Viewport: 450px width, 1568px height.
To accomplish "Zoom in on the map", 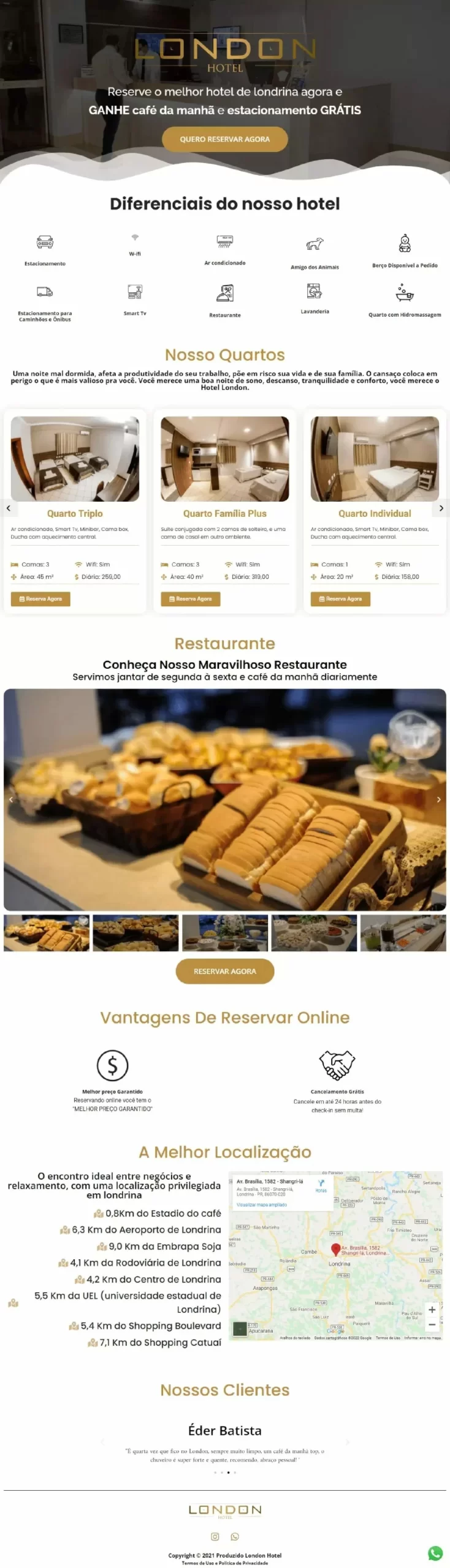I will pyautogui.click(x=432, y=1310).
